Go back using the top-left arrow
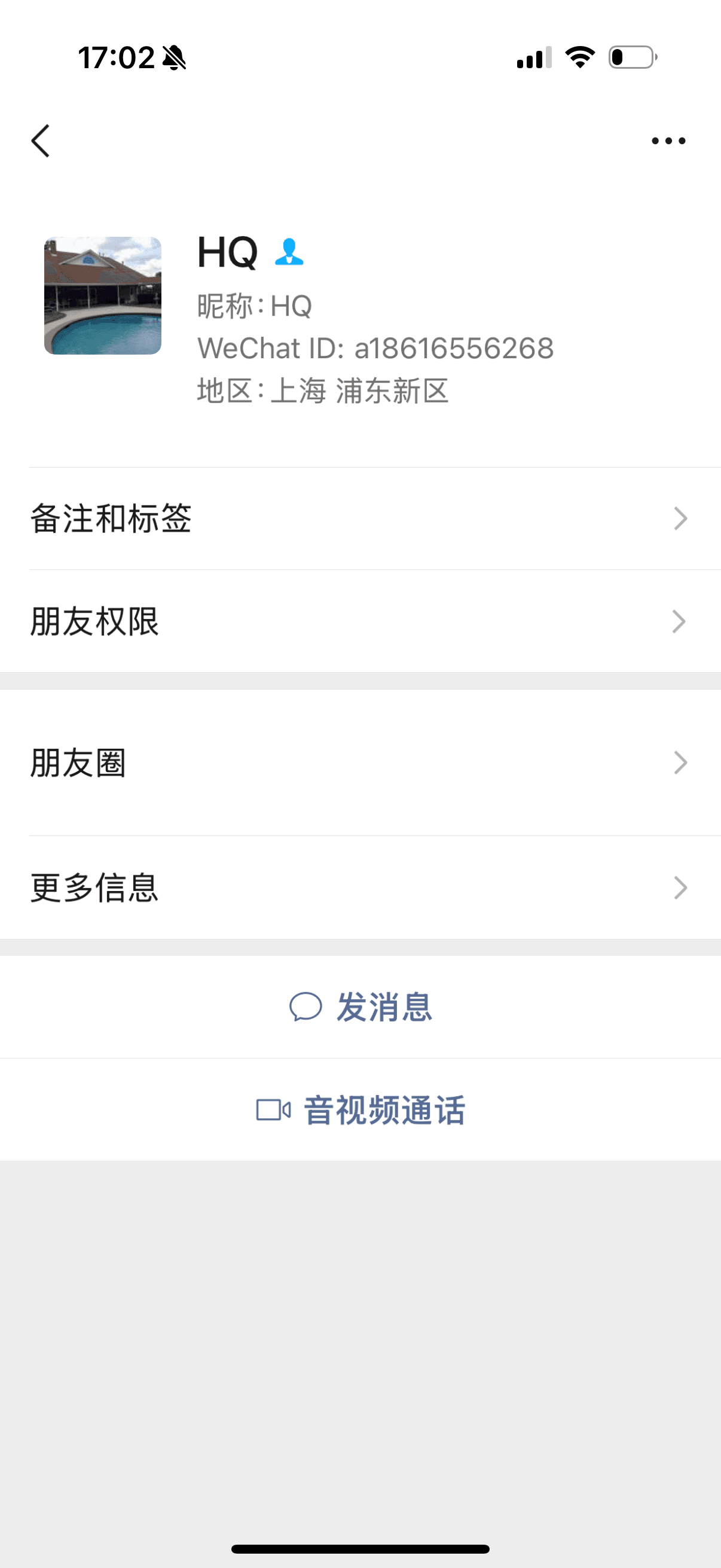 coord(41,141)
